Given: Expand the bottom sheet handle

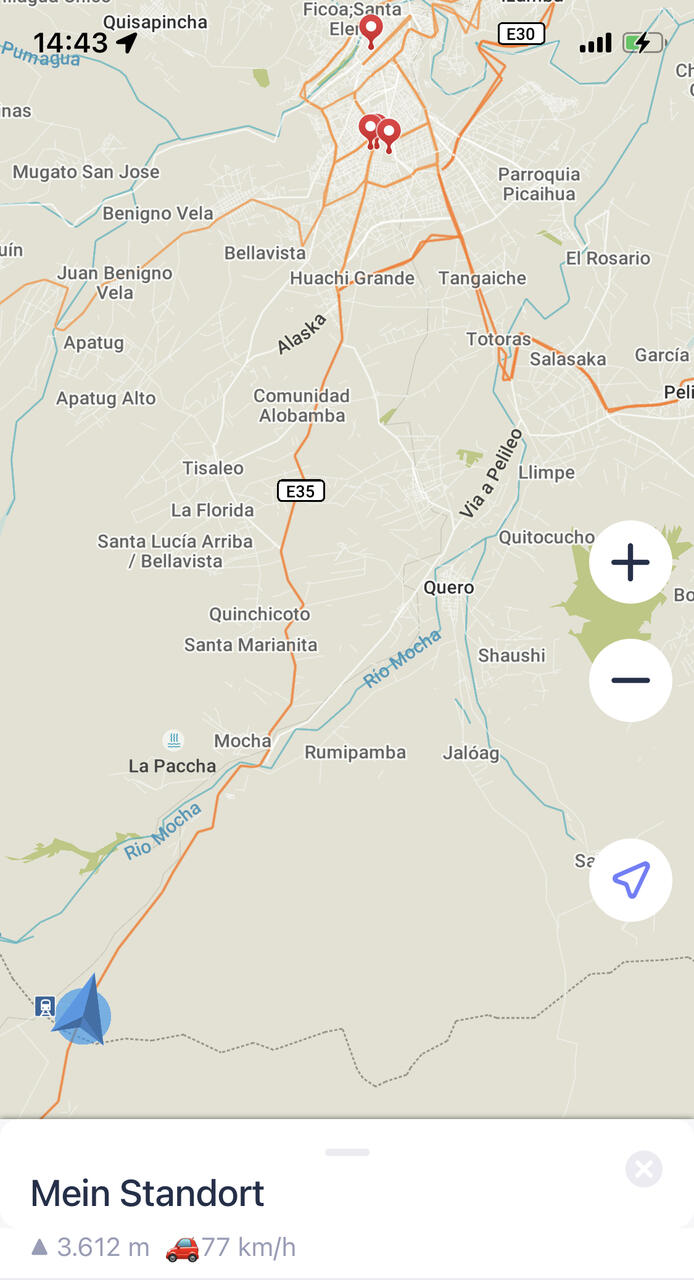Looking at the screenshot, I should click(347, 1152).
